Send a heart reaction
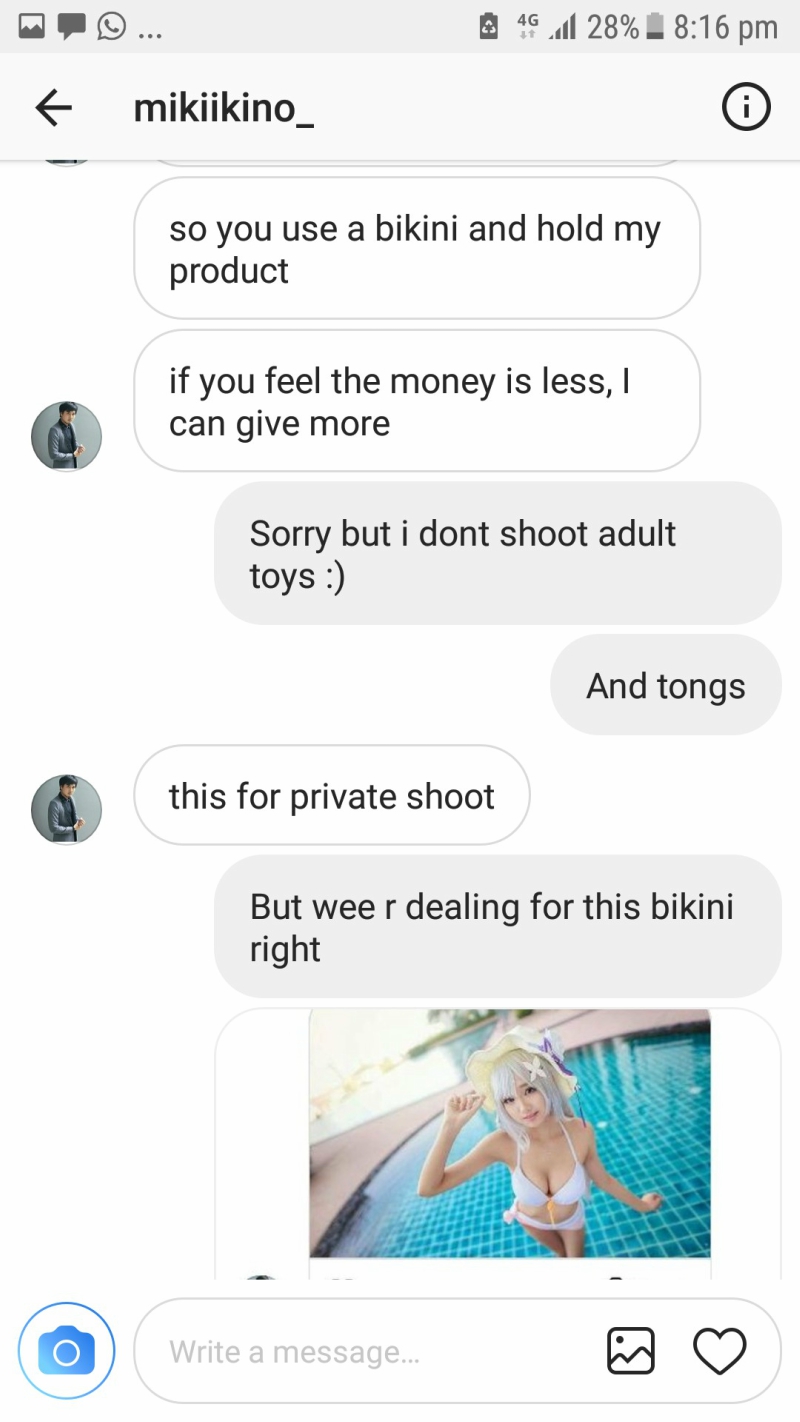This screenshot has height=1422, width=800. pos(720,1351)
